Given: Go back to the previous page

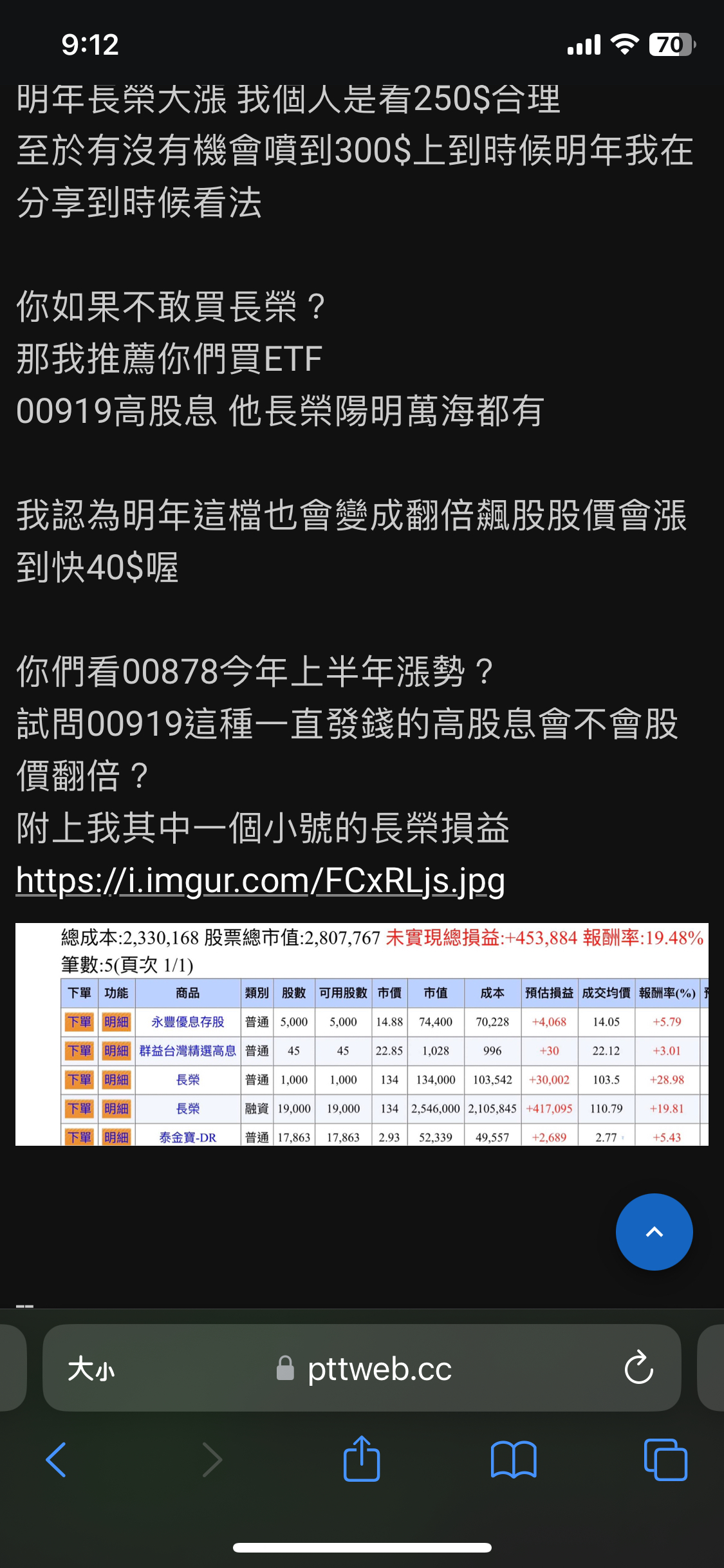Looking at the screenshot, I should [57, 1460].
